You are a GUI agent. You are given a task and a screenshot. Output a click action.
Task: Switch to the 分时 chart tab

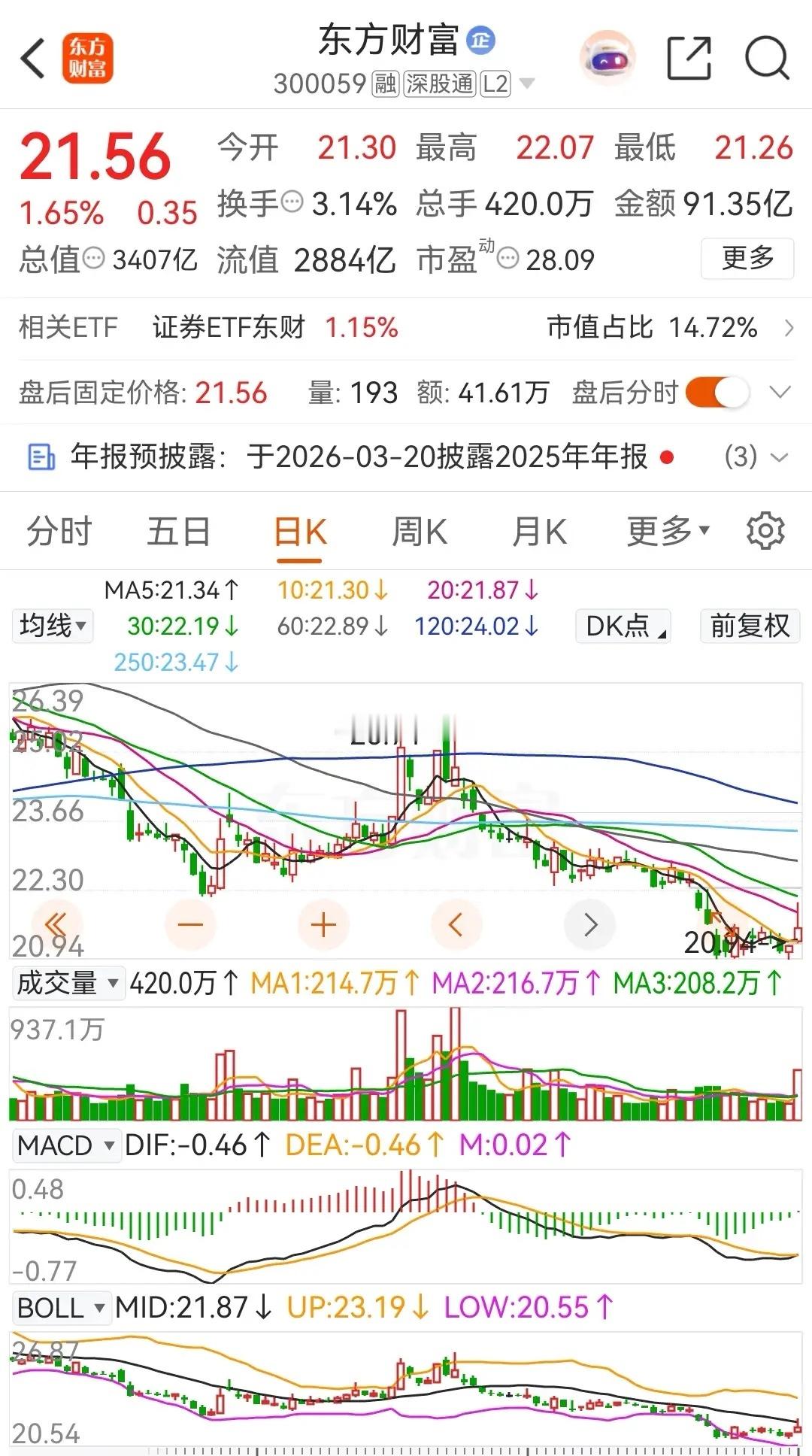click(x=59, y=532)
